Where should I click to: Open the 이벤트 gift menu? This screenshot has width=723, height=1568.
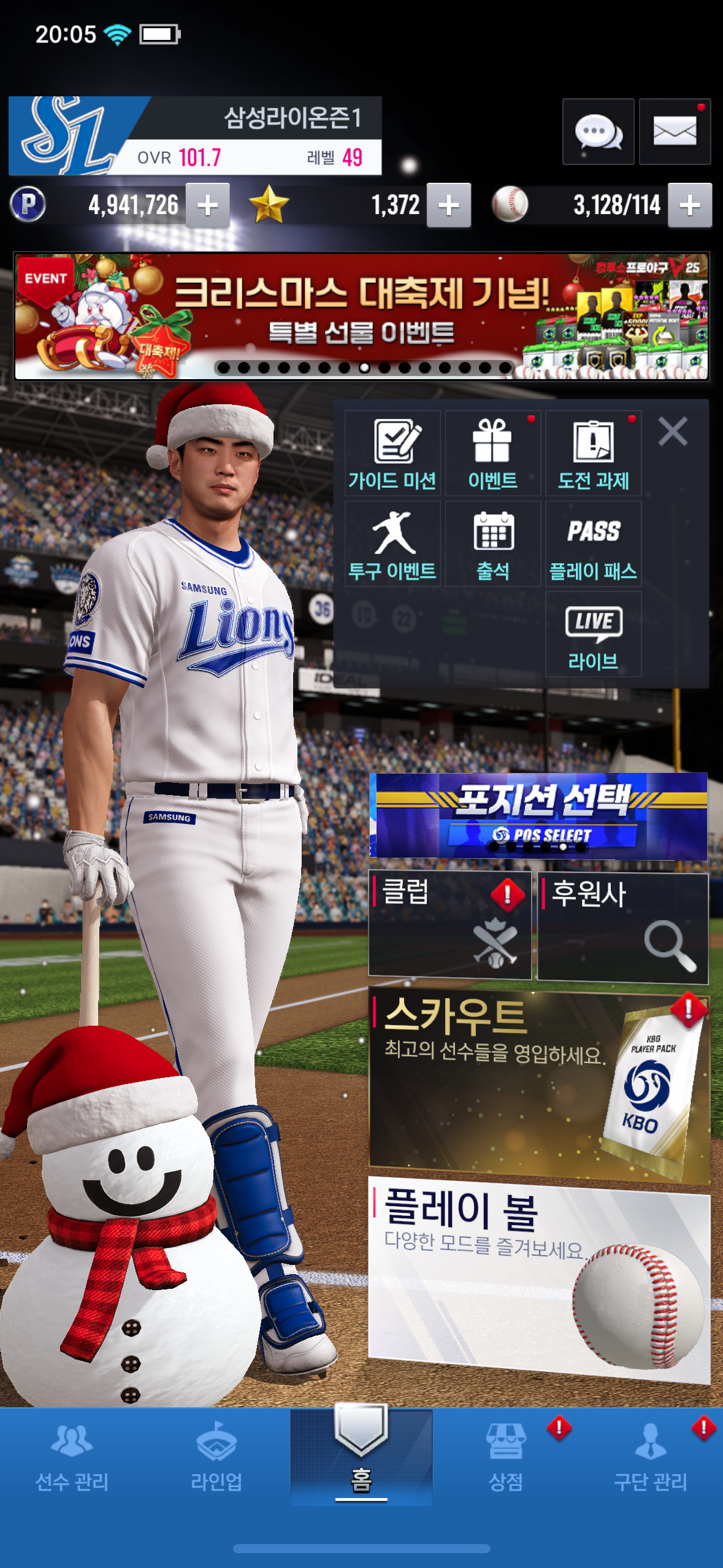[492, 453]
